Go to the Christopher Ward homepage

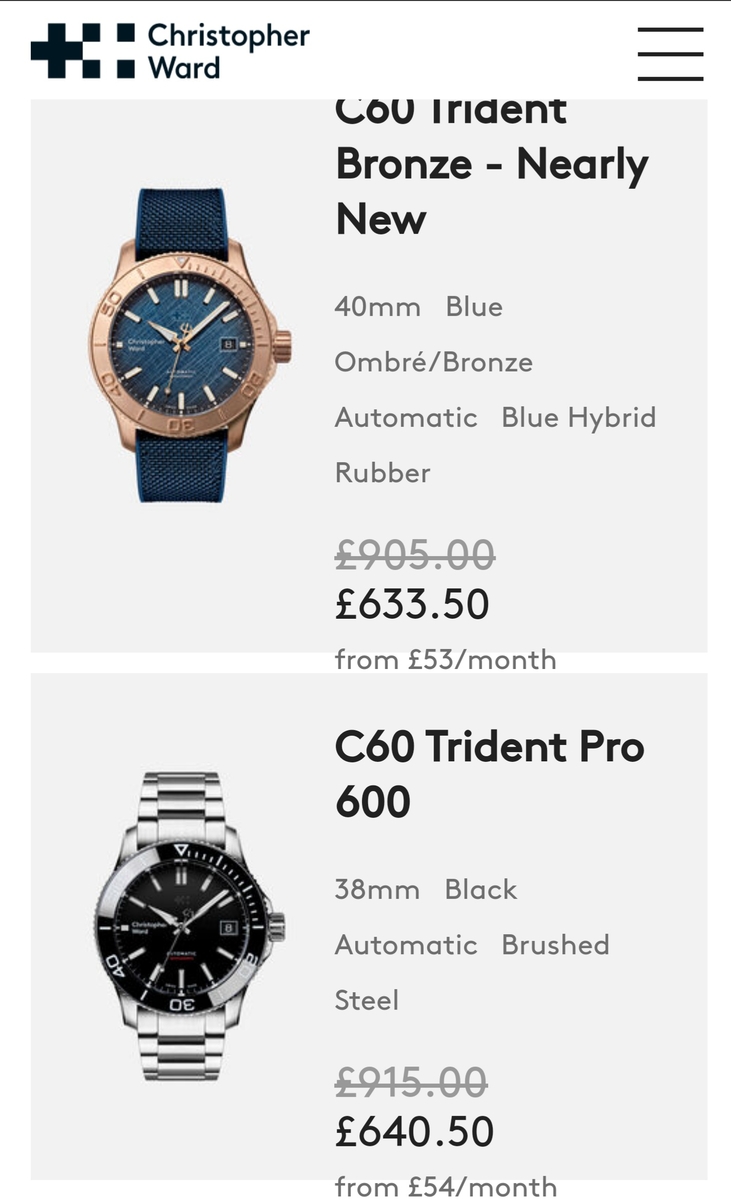tap(170, 51)
